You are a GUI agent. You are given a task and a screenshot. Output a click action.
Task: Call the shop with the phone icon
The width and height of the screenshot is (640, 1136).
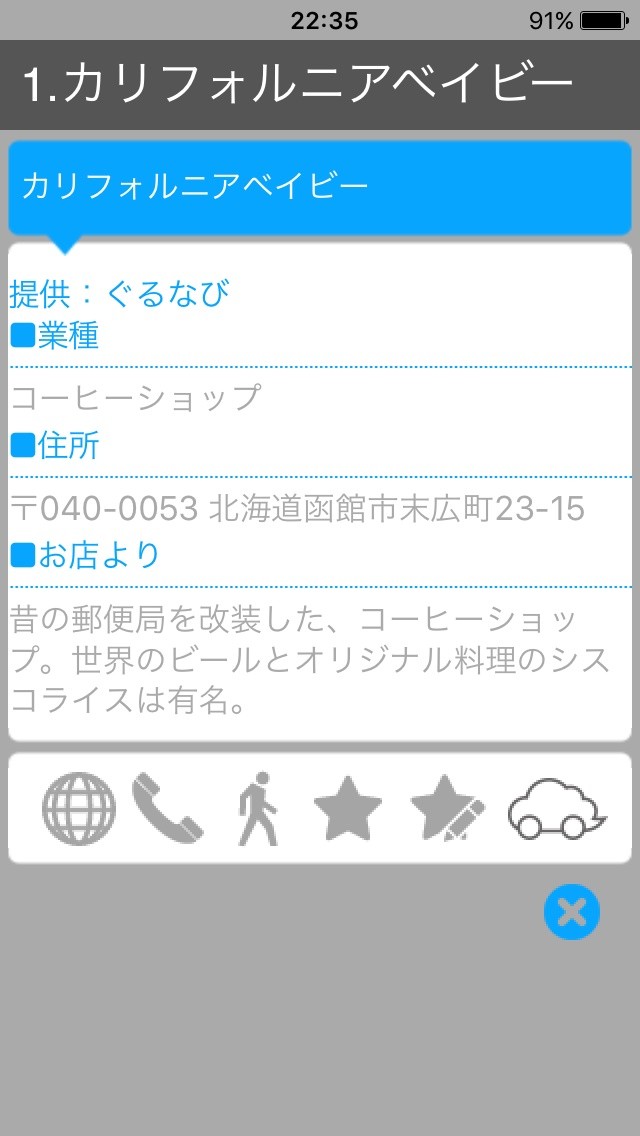[167, 808]
